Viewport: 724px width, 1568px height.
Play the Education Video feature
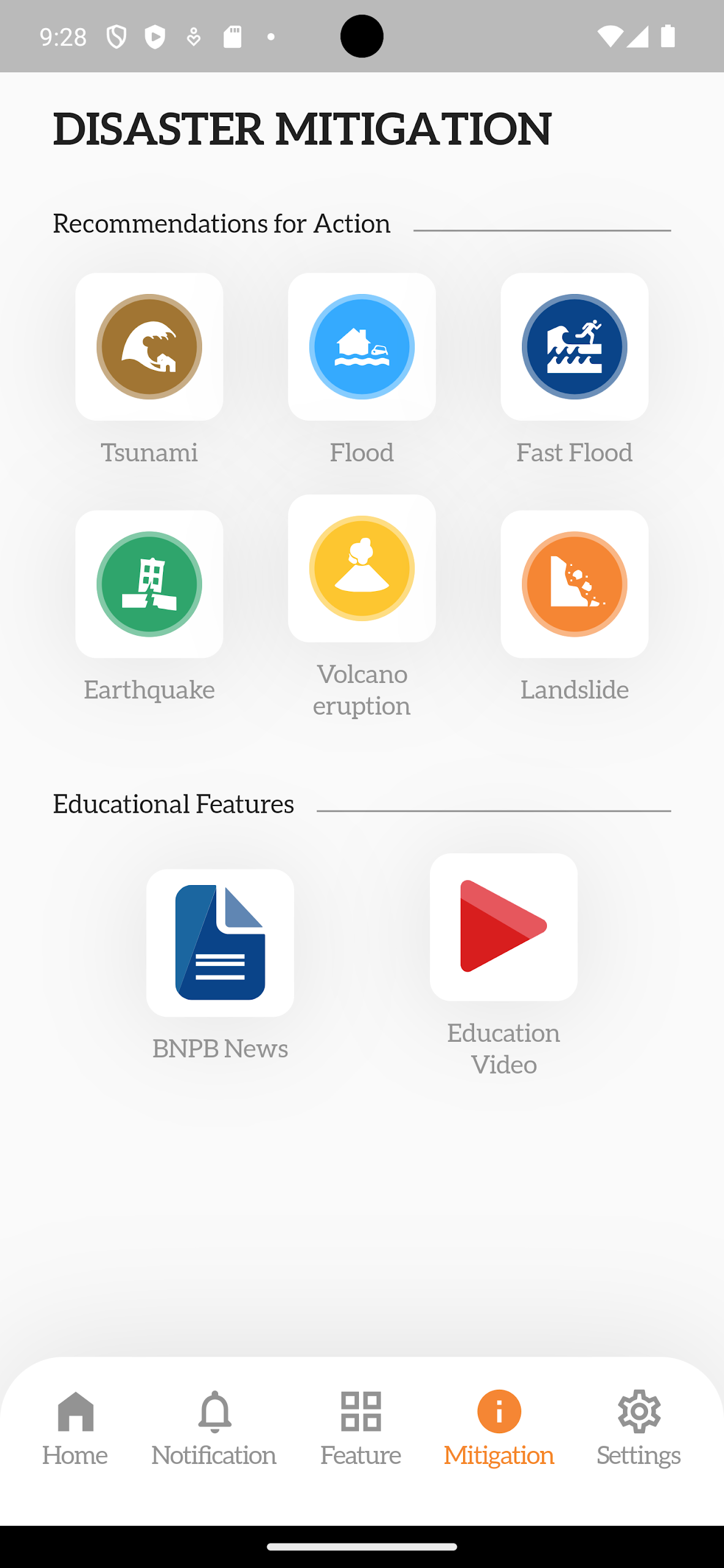point(503,926)
